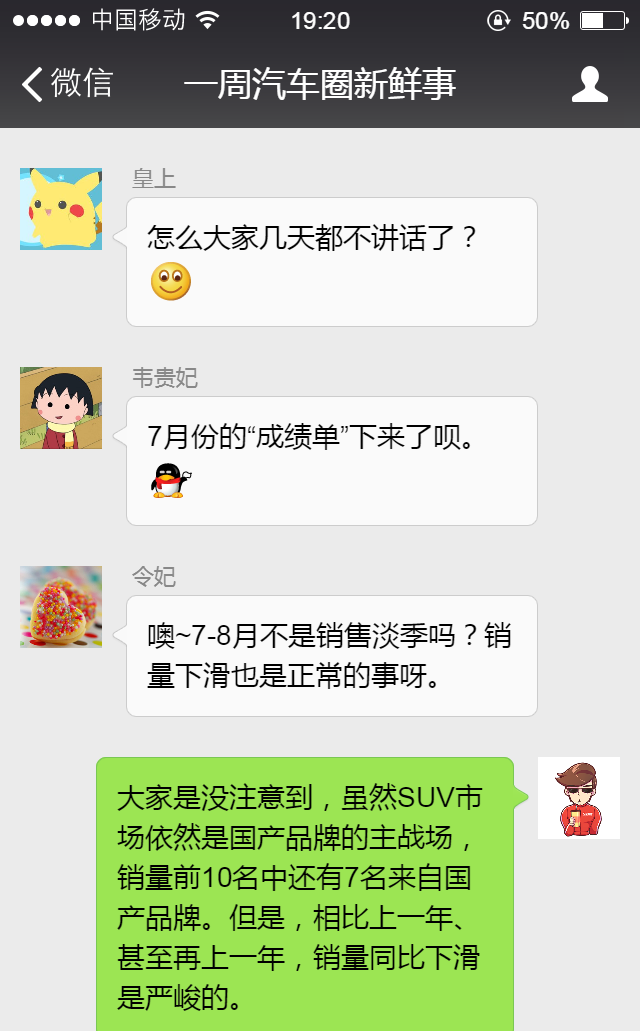Go back to the 微信 chat list
The width and height of the screenshot is (640, 1031).
pyautogui.click(x=67, y=84)
